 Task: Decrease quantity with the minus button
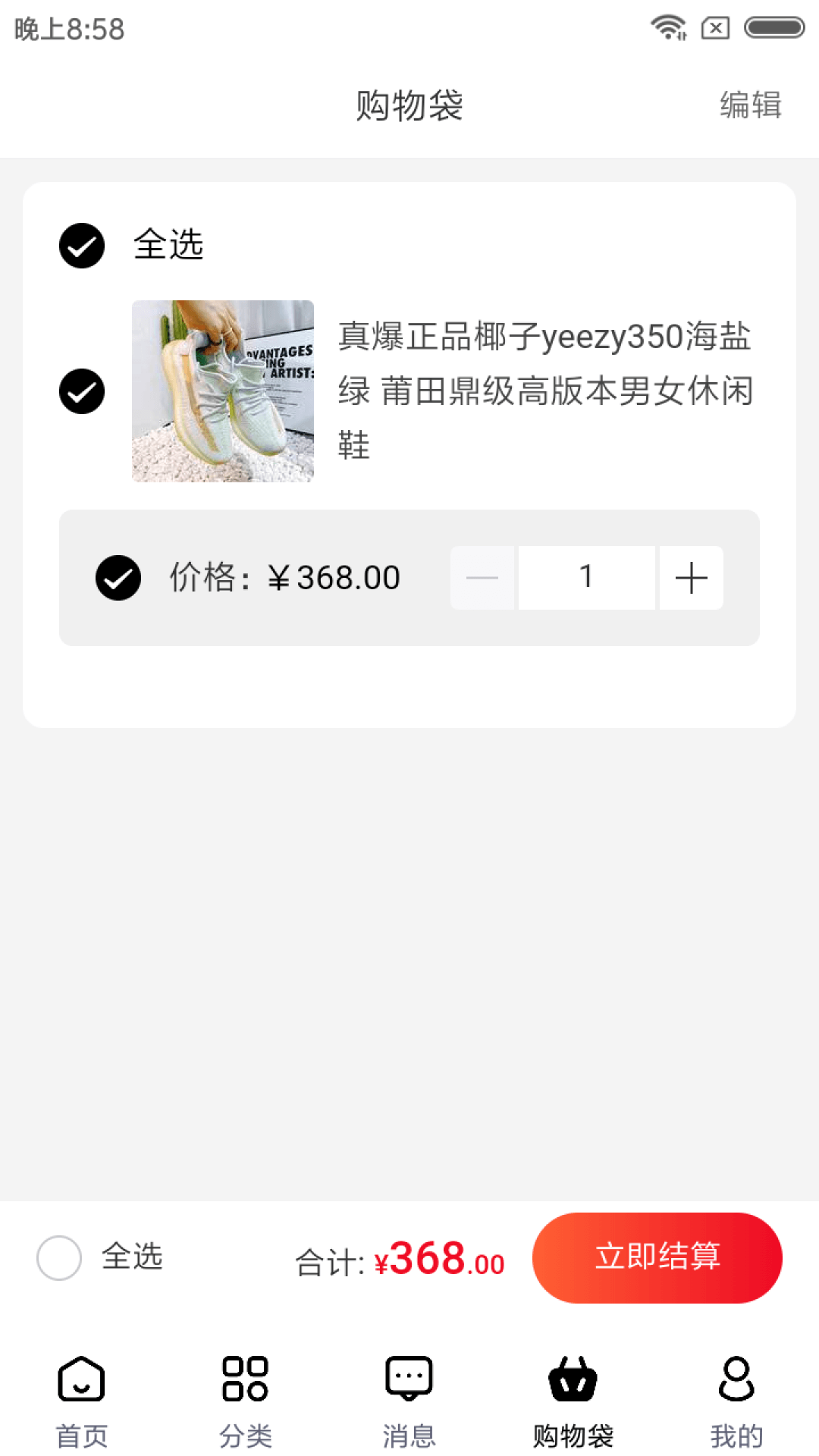[x=482, y=578]
